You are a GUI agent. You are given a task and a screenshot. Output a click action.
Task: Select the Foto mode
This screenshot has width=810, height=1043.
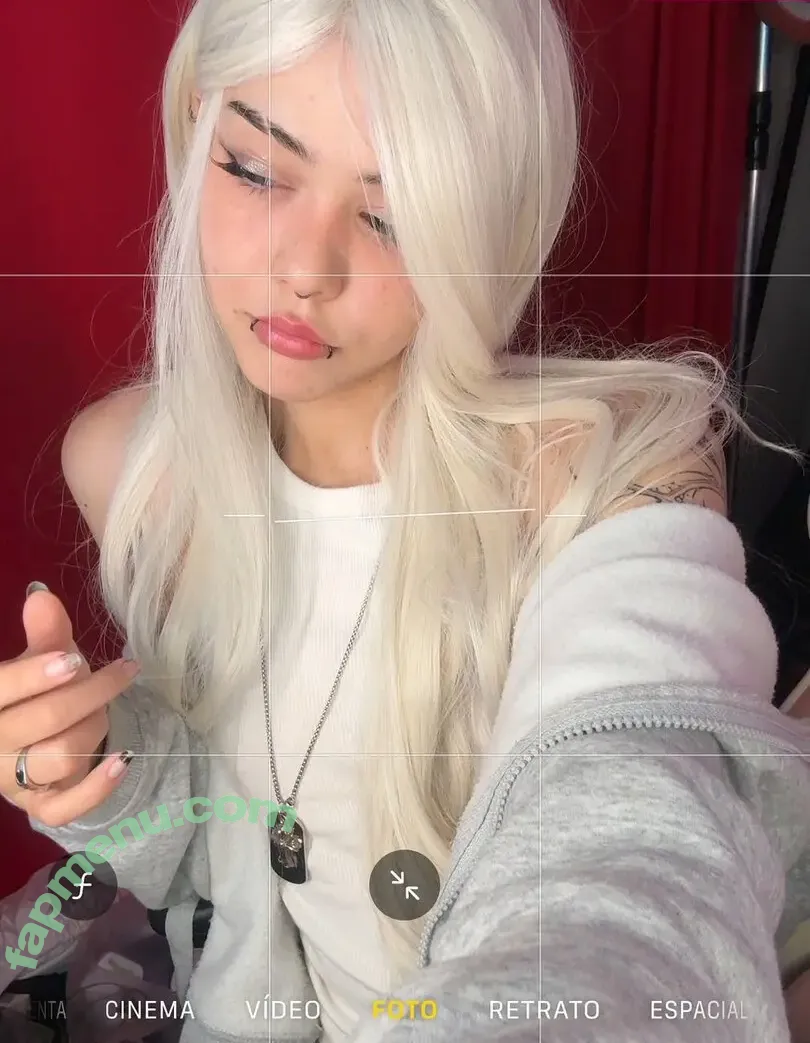click(x=404, y=1010)
